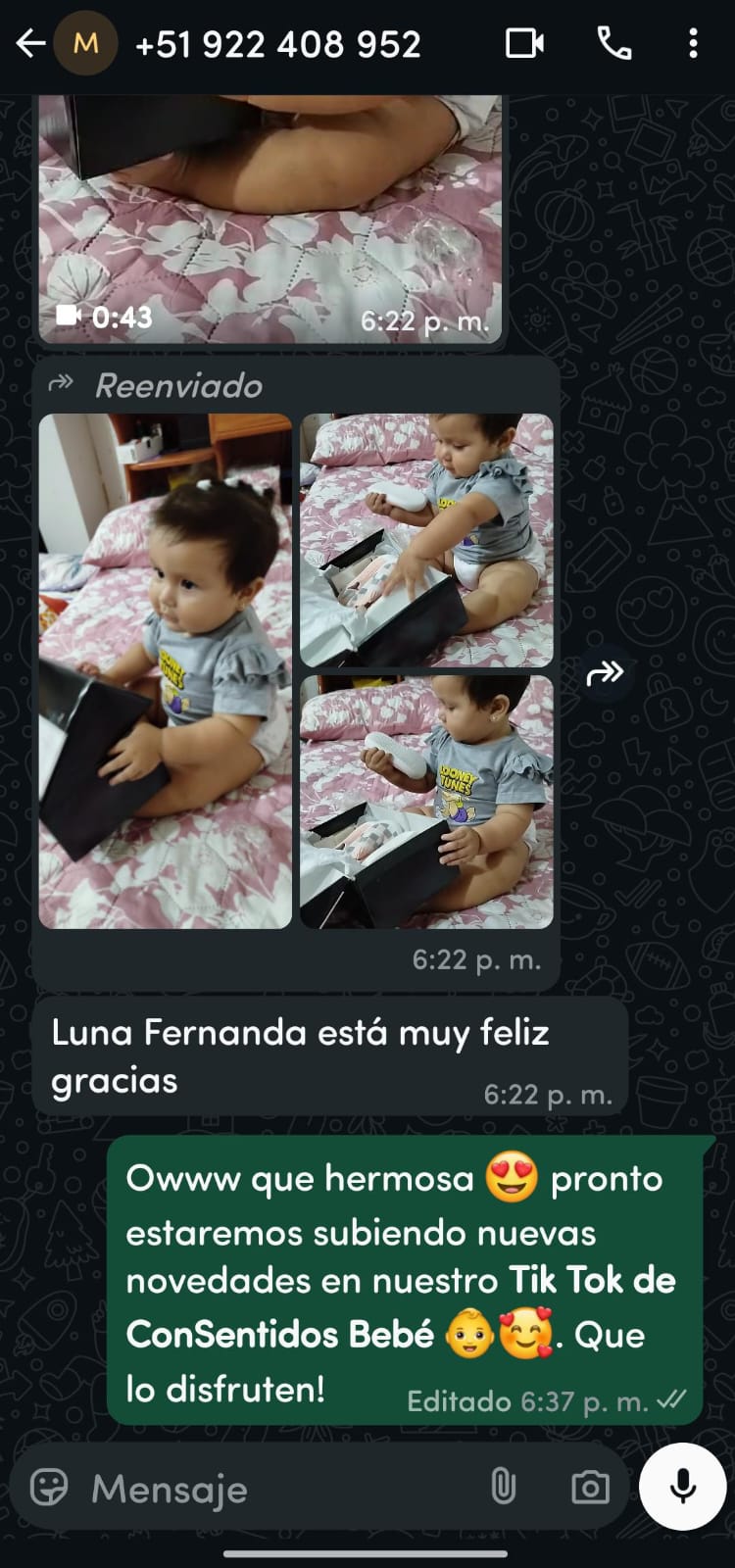
Task: Tap the microphone voice message button
Action: [x=682, y=1486]
